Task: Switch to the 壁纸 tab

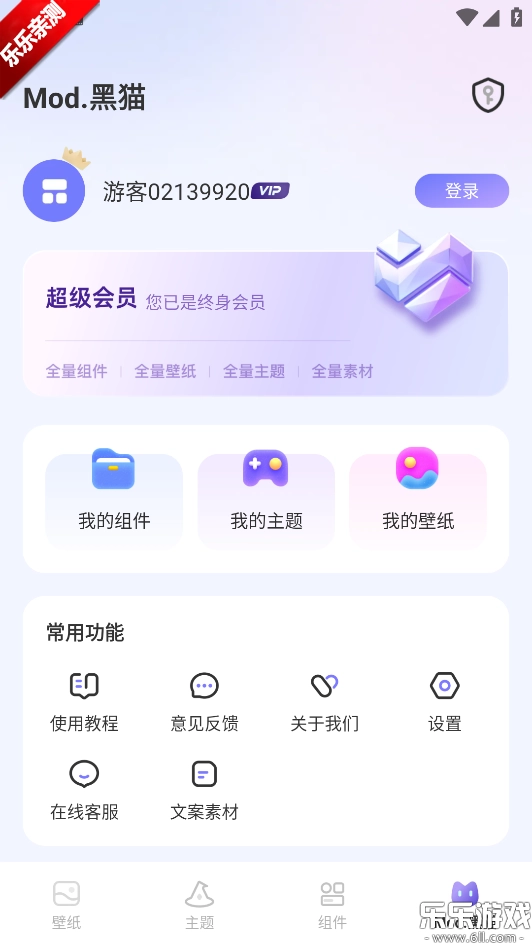Action: [x=66, y=905]
